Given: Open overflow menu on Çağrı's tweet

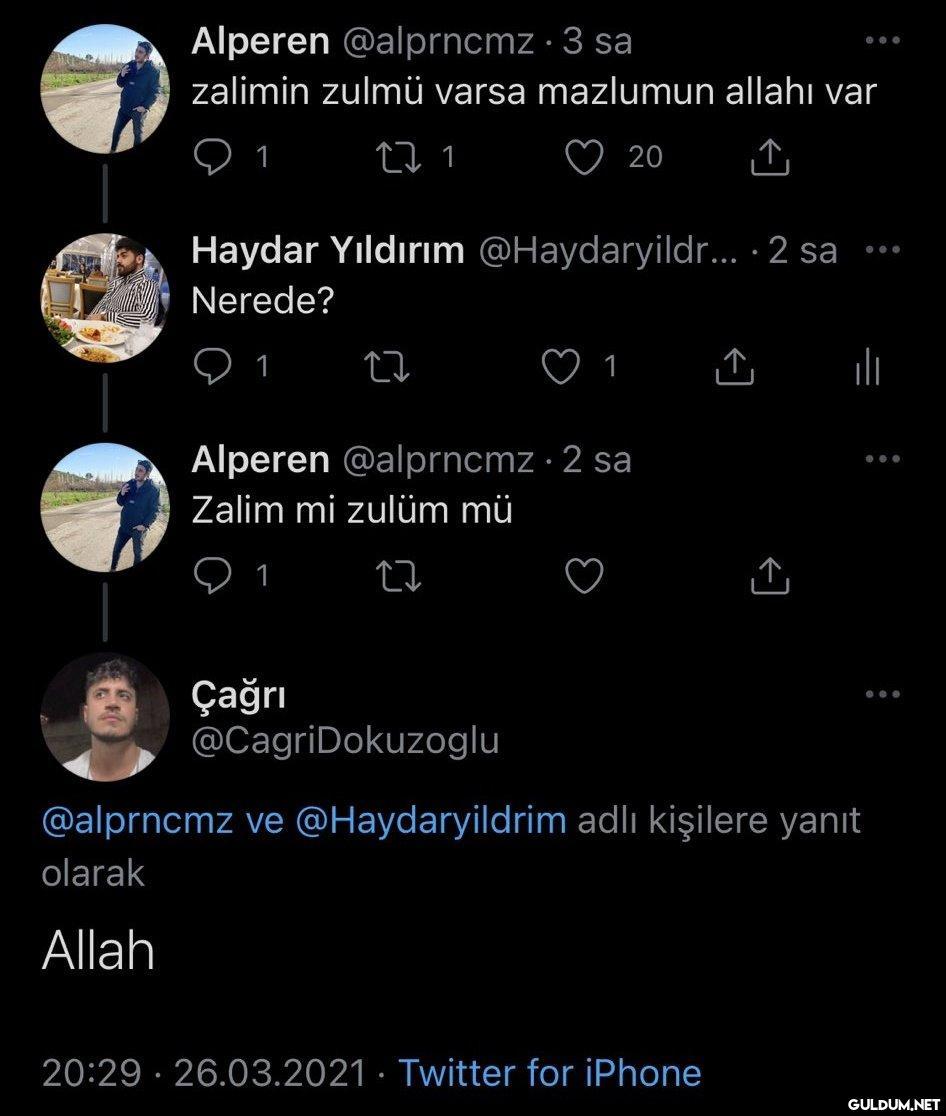Looking at the screenshot, I should [883, 694].
